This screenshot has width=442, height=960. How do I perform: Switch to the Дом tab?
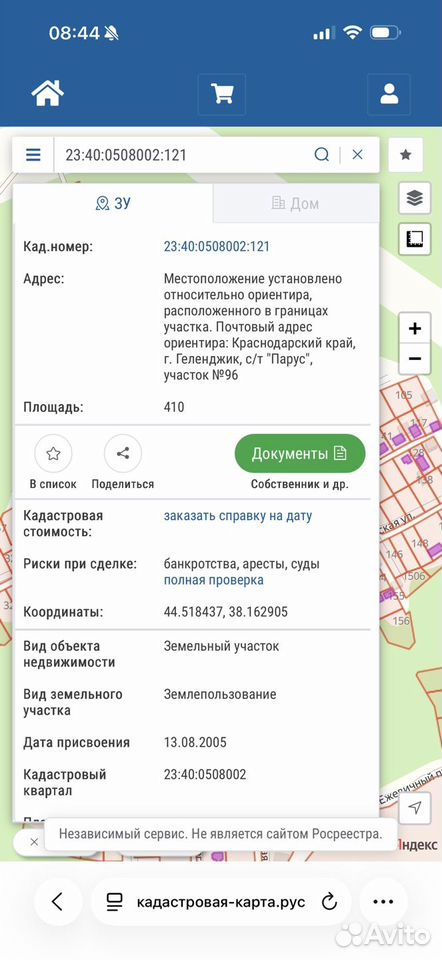click(296, 203)
